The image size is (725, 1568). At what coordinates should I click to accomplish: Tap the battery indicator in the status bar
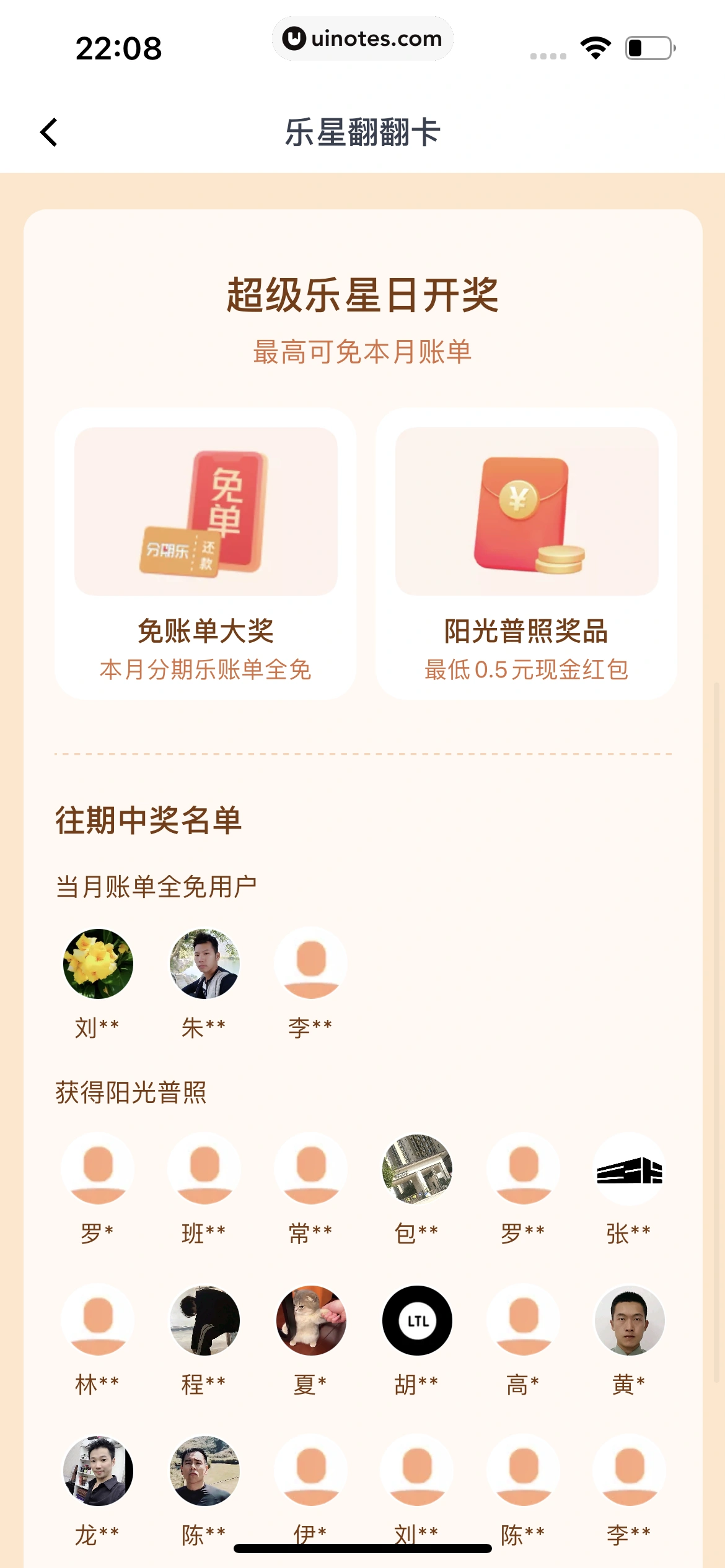point(649,46)
